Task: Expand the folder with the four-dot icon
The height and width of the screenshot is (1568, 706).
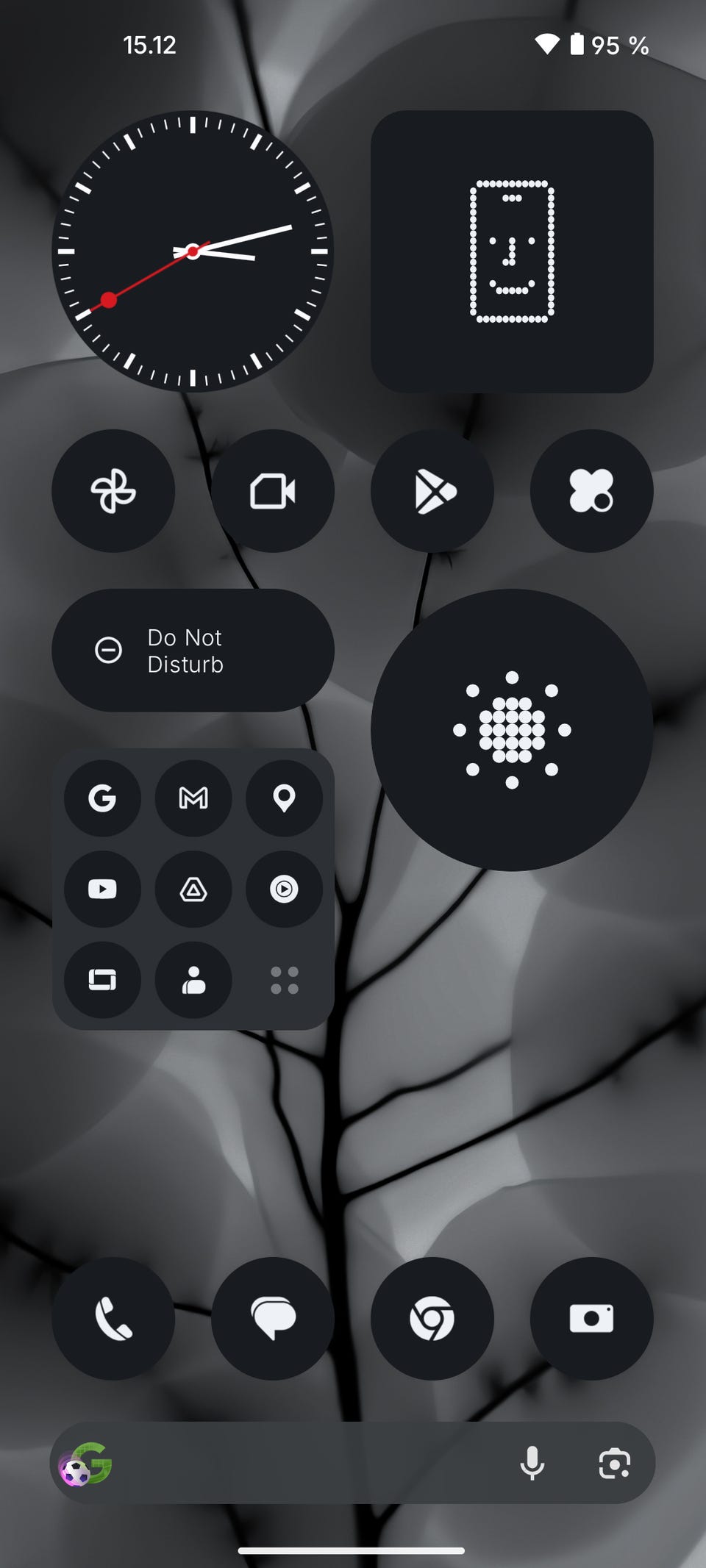Action: coord(284,980)
